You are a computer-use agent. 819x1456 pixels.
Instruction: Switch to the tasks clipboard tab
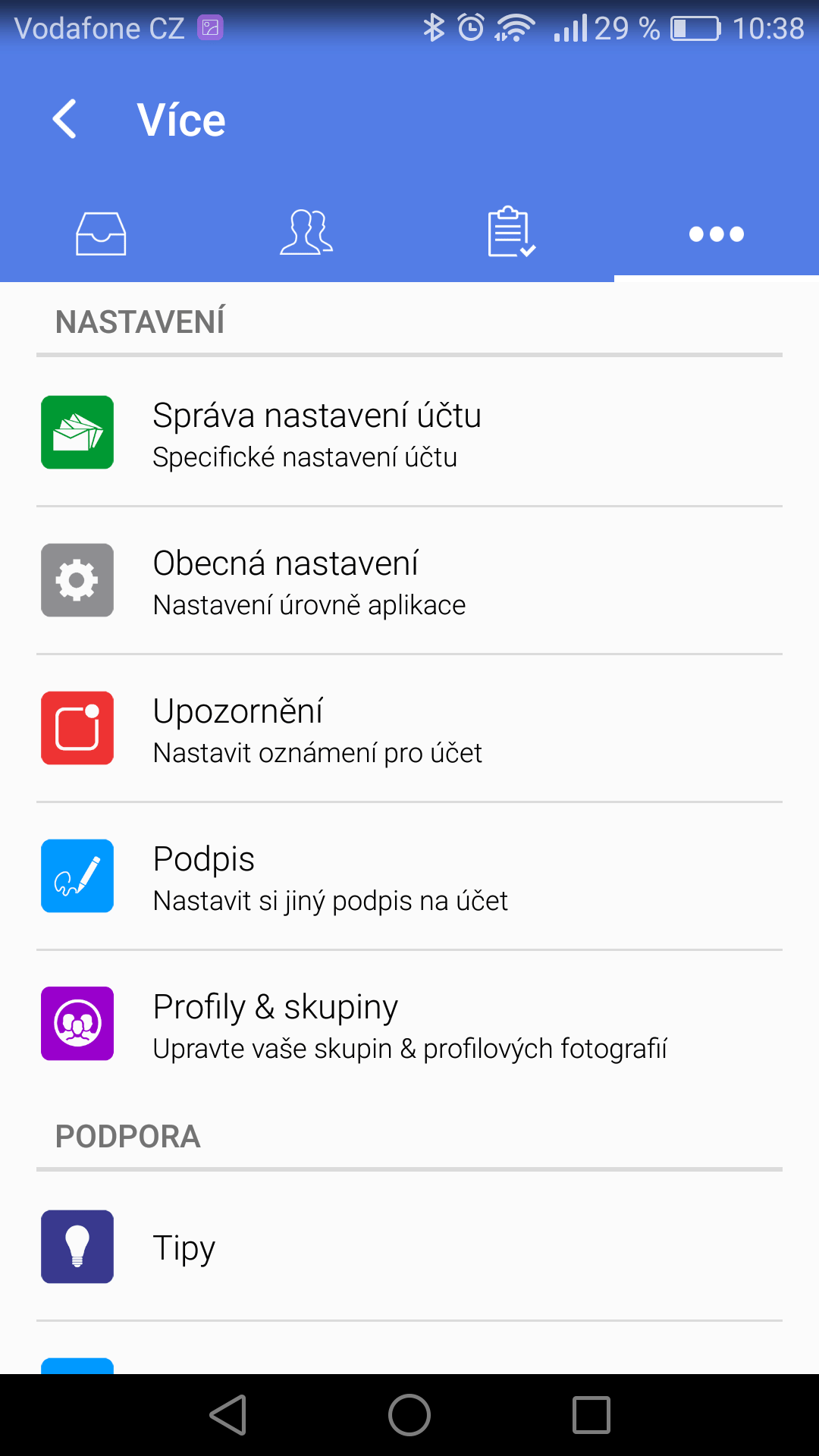tap(512, 234)
